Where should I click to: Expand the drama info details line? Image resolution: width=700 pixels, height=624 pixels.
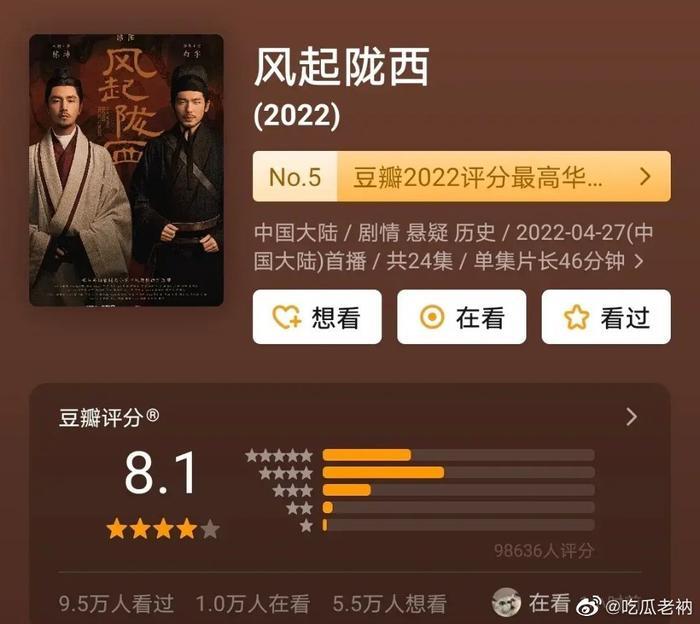[x=639, y=262]
